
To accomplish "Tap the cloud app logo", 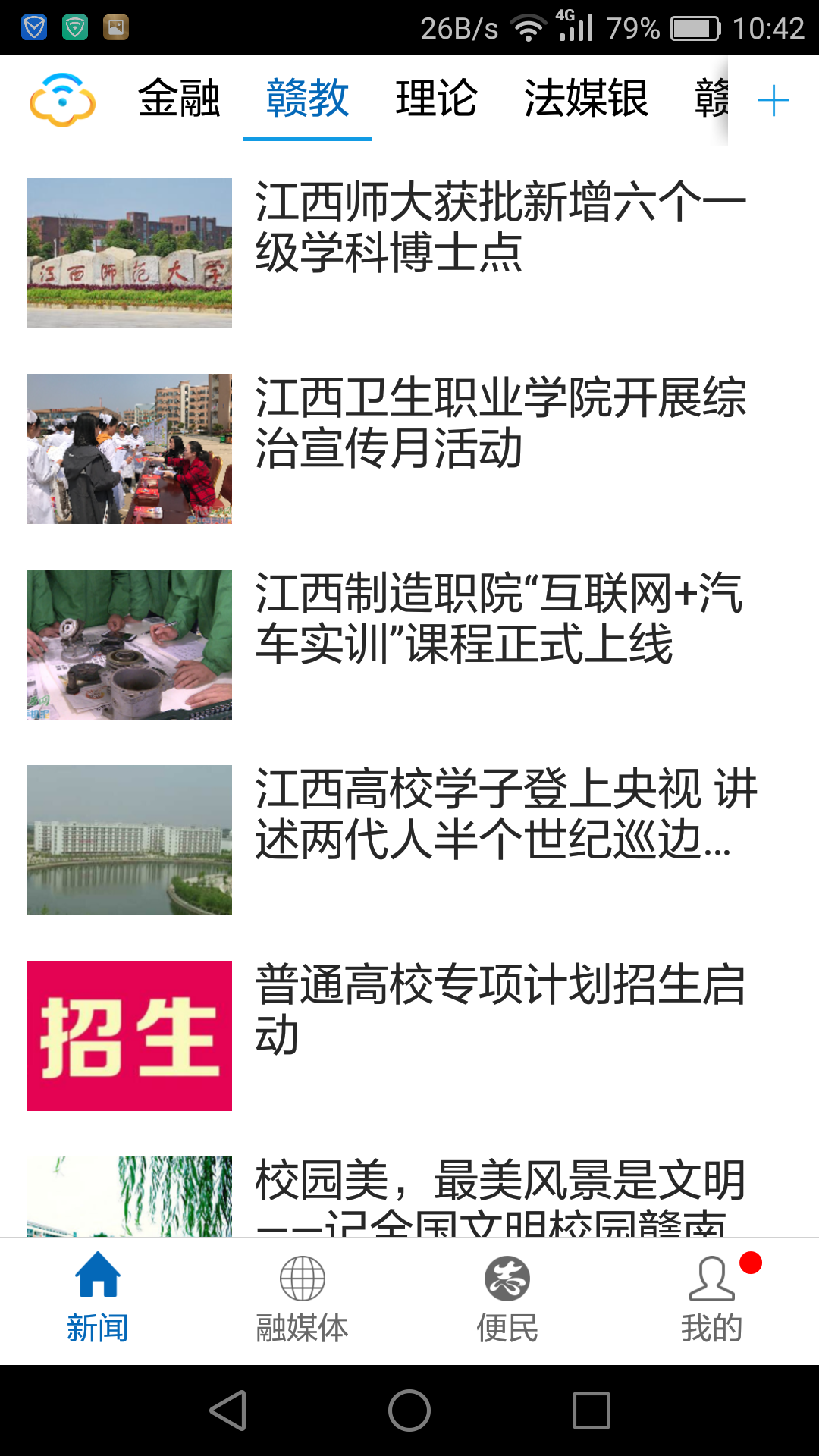I will (x=62, y=100).
